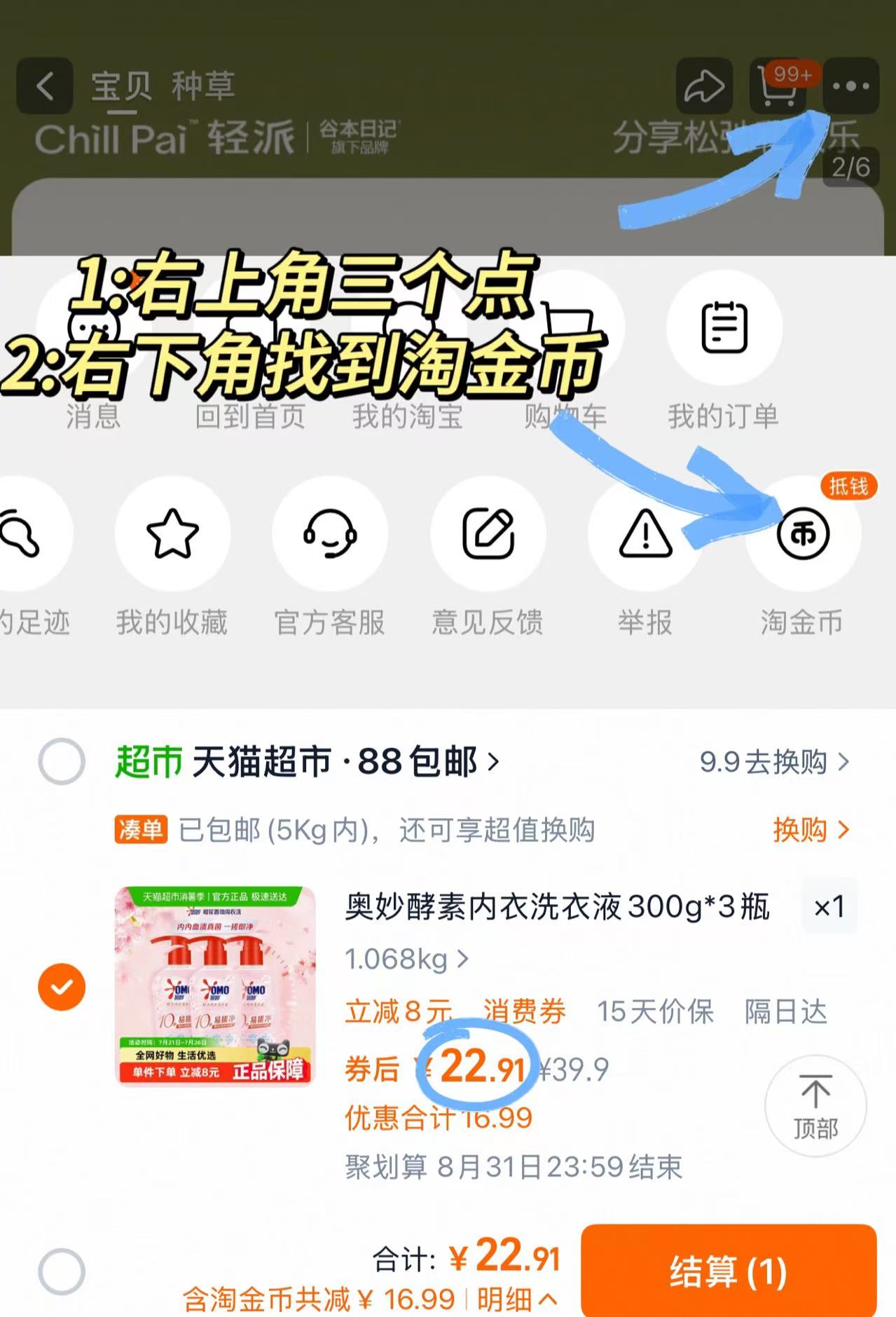Screen dimensions: 896x1317
Task: Open 官方客服 customer service
Action: tap(331, 533)
